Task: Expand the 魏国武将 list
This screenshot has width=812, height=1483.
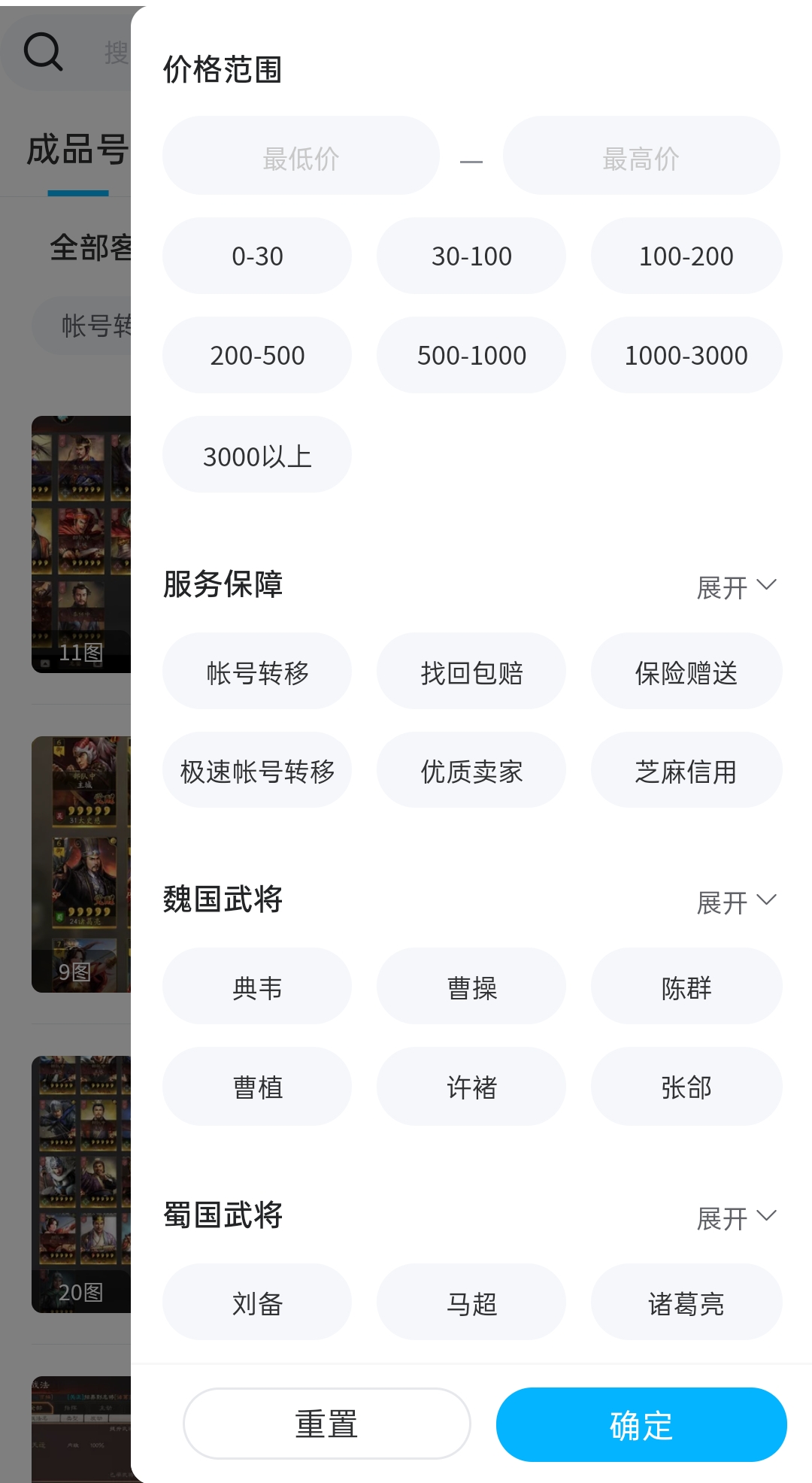Action: tap(735, 901)
